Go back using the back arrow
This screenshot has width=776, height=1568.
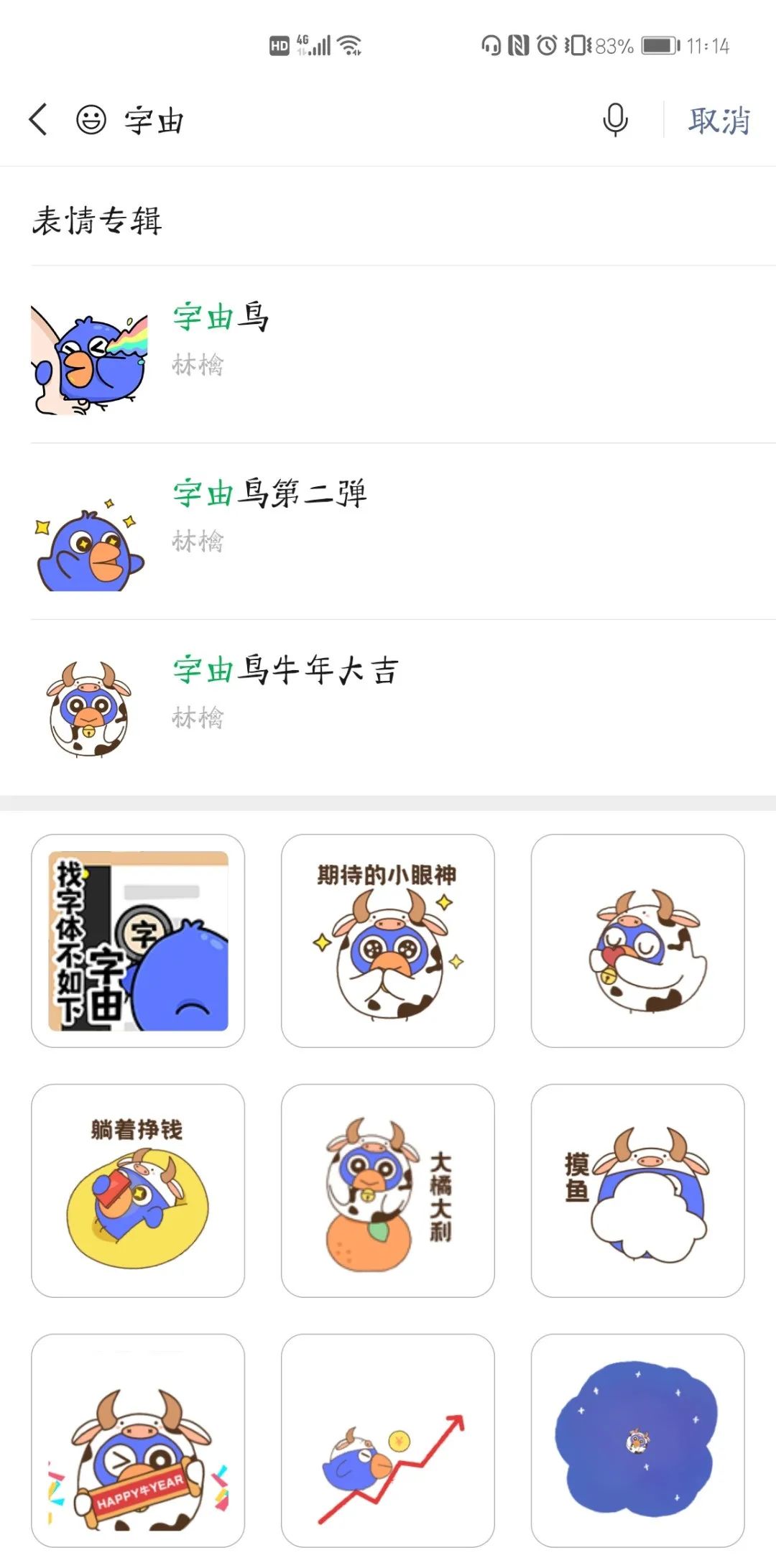click(39, 119)
